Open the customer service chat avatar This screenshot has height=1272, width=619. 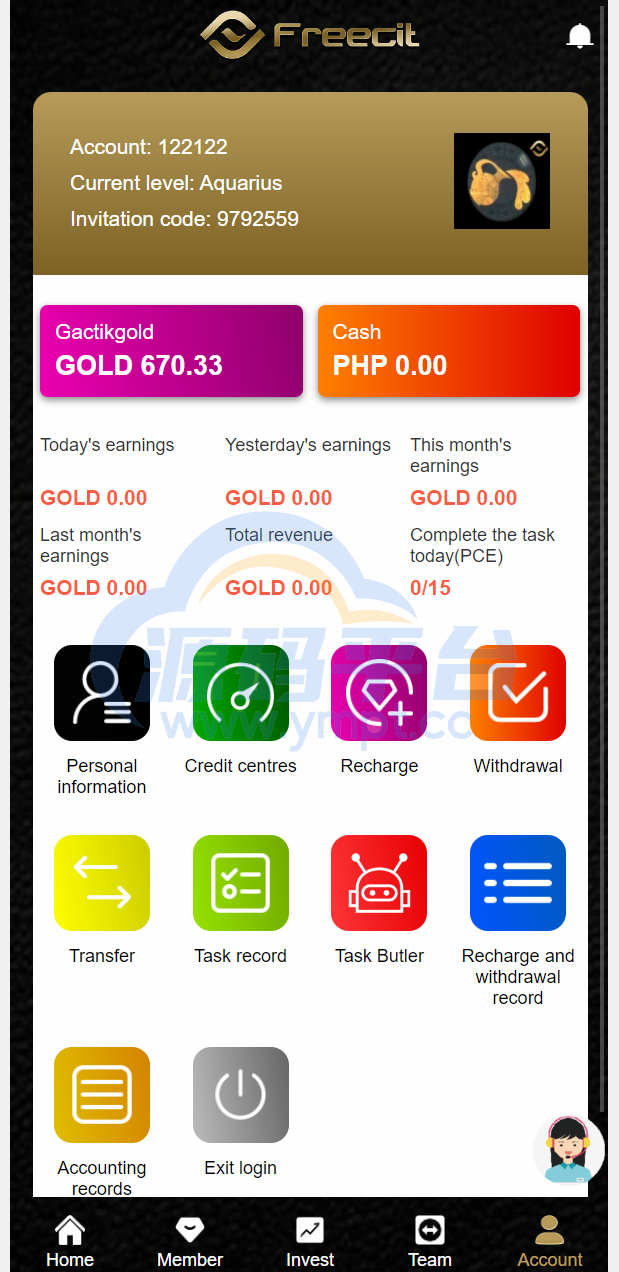569,1150
